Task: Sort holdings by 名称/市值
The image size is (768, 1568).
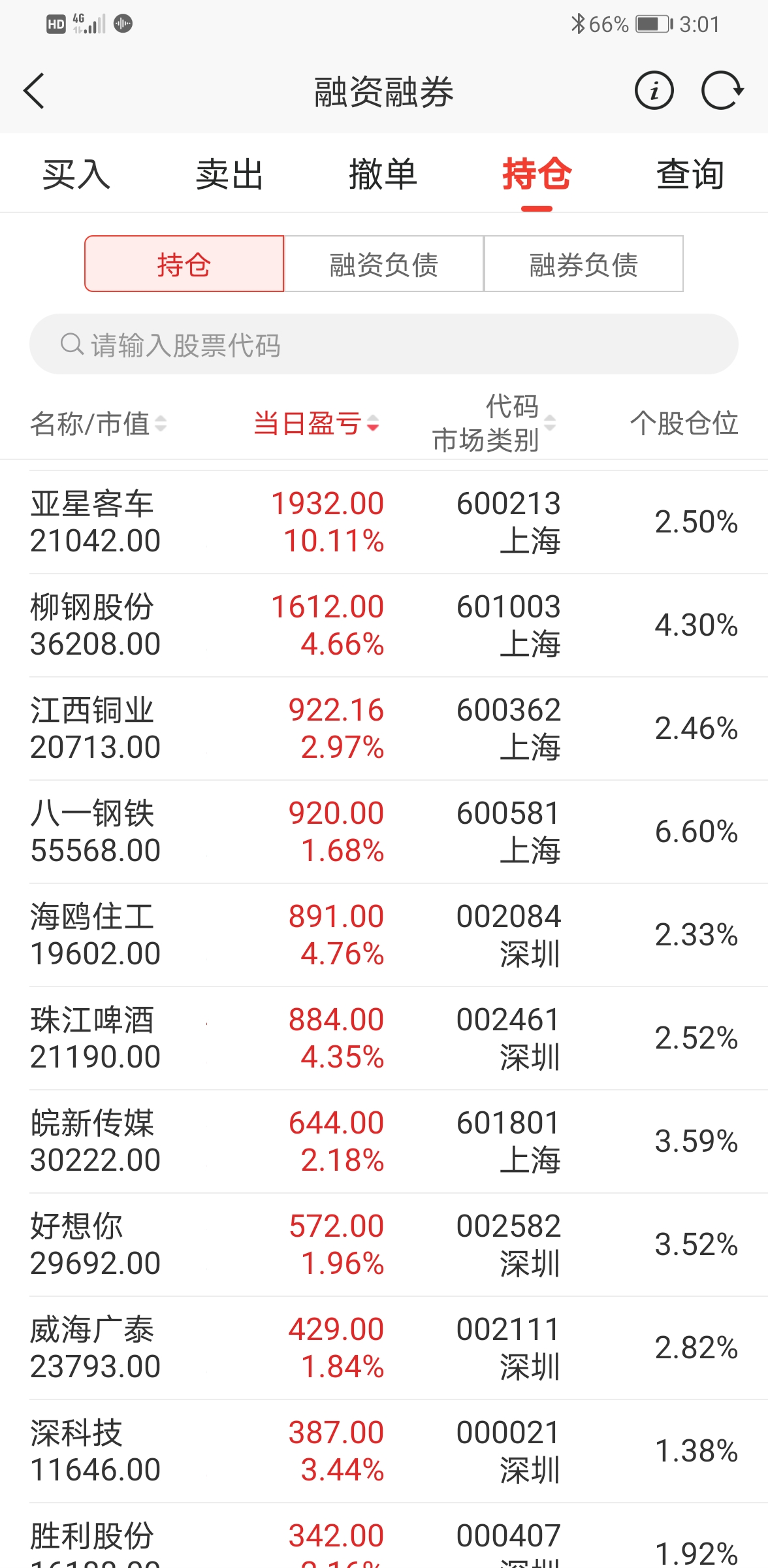Action: (98, 423)
